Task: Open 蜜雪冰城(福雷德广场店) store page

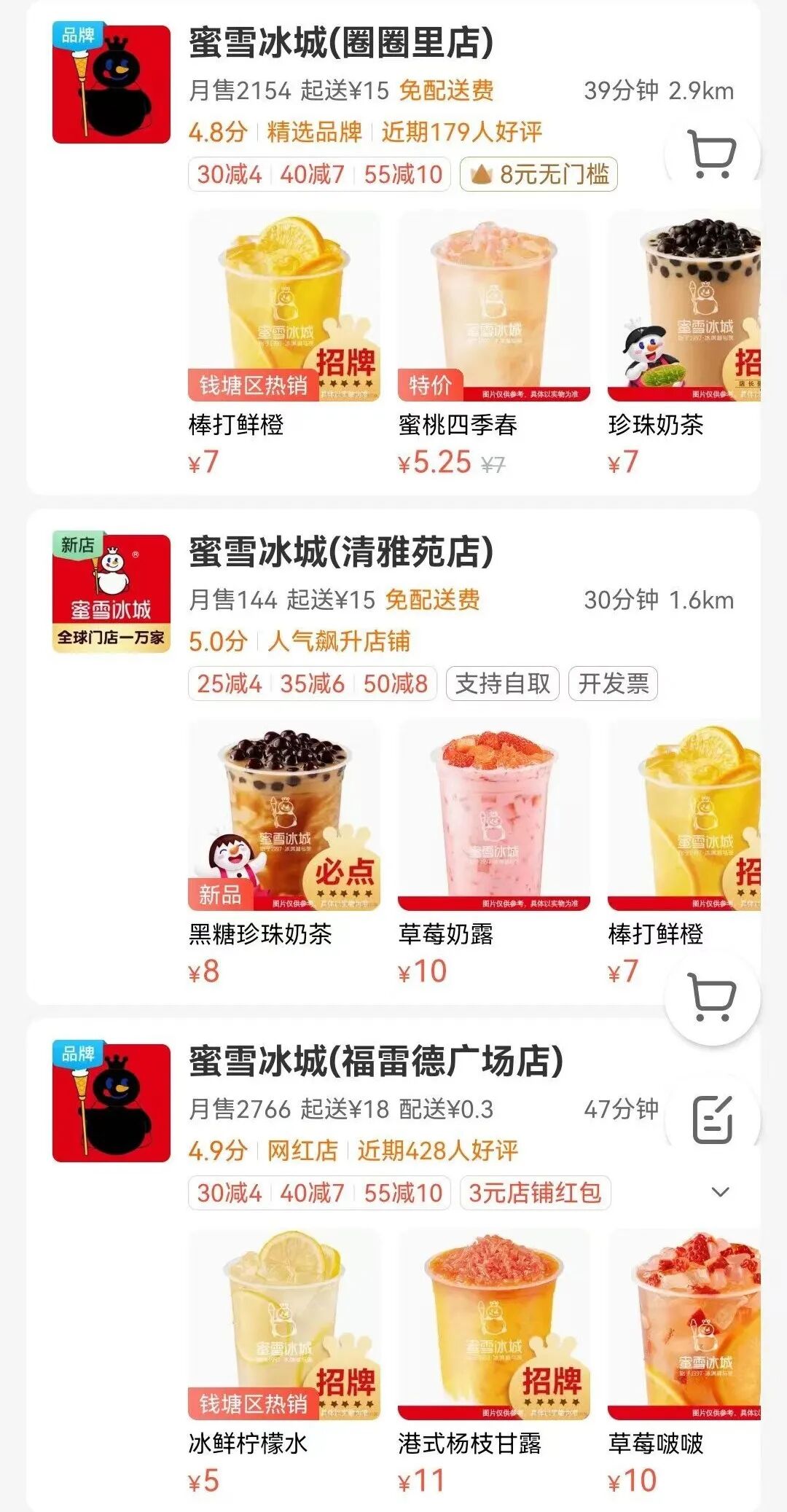Action: [376, 1061]
